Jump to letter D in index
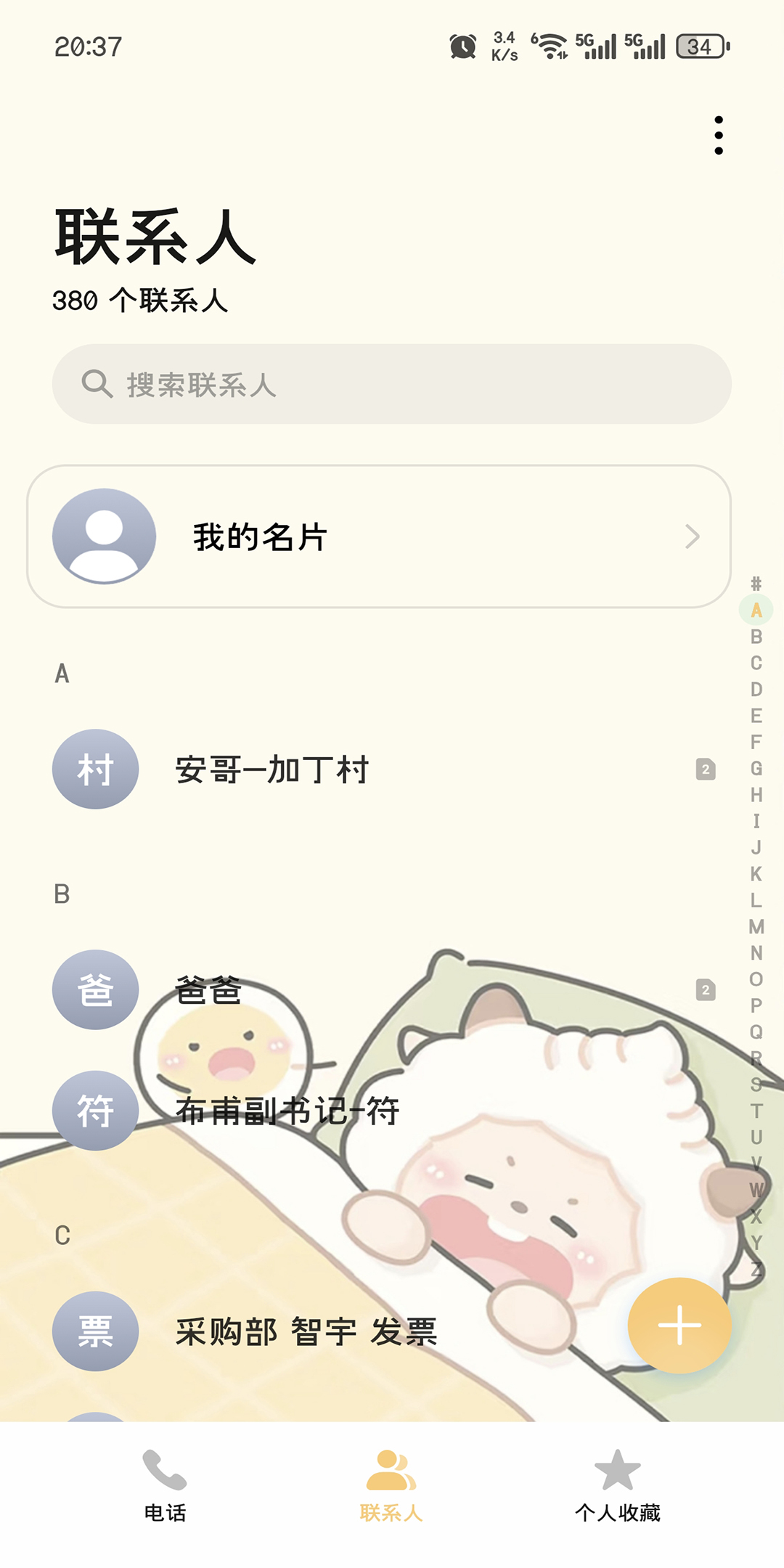This screenshot has height=1568, width=784. point(756,689)
